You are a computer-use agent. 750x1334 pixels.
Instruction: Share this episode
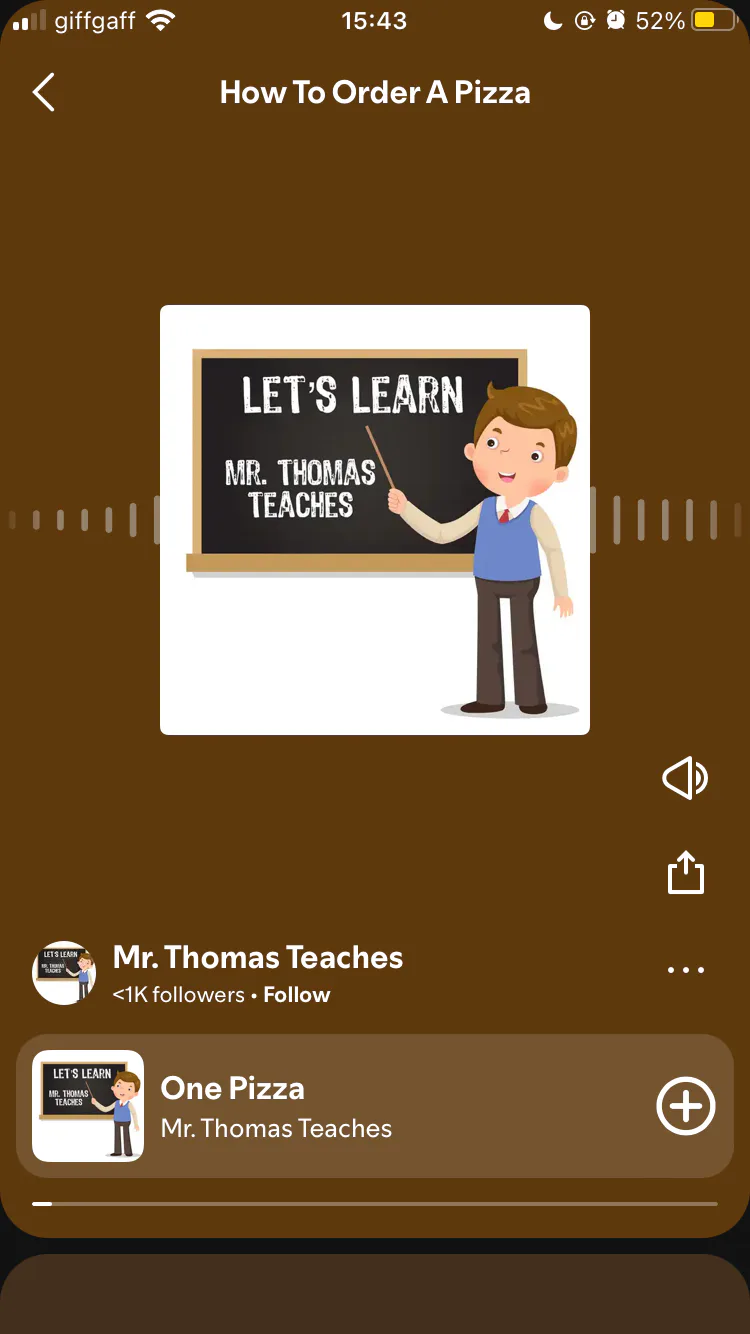point(686,872)
